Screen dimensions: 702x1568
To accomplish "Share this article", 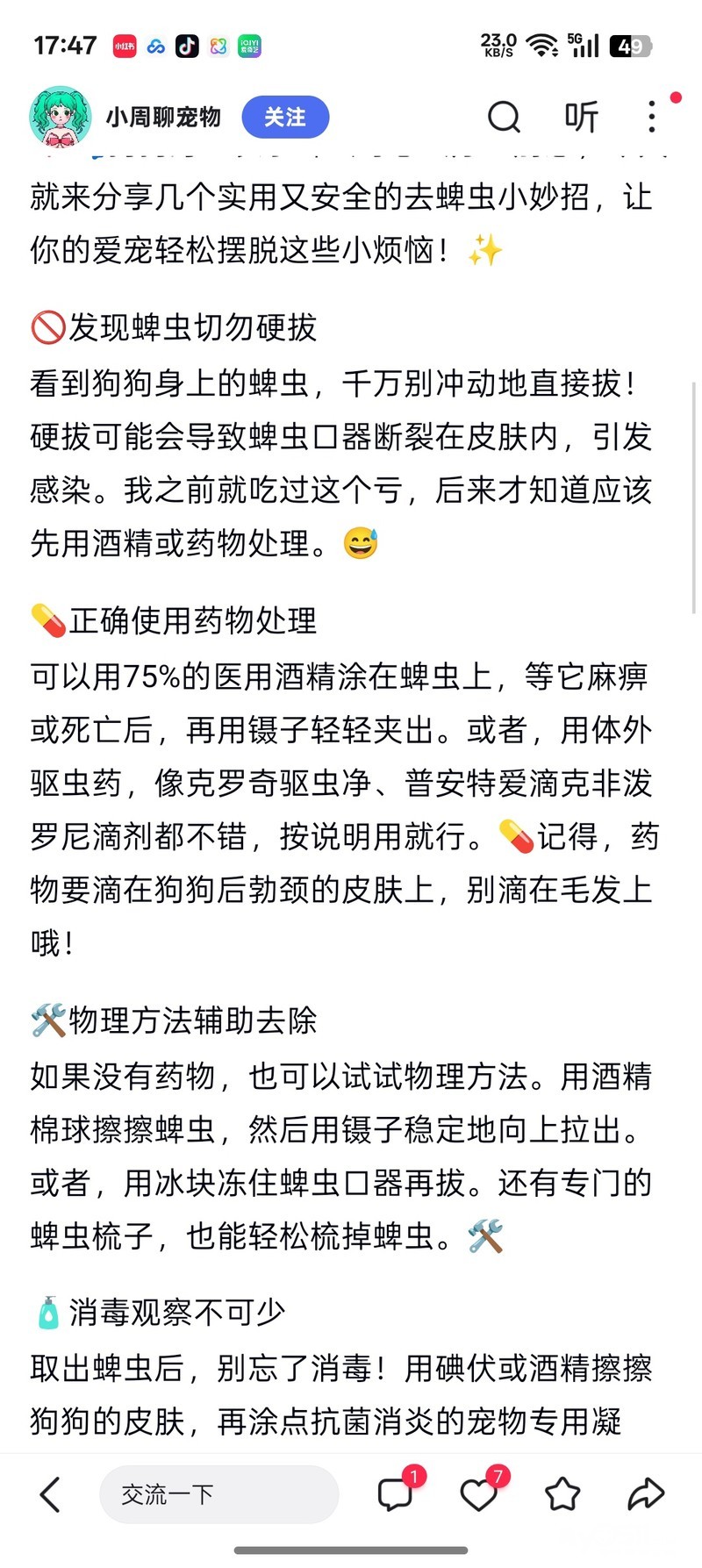I will [x=645, y=1494].
